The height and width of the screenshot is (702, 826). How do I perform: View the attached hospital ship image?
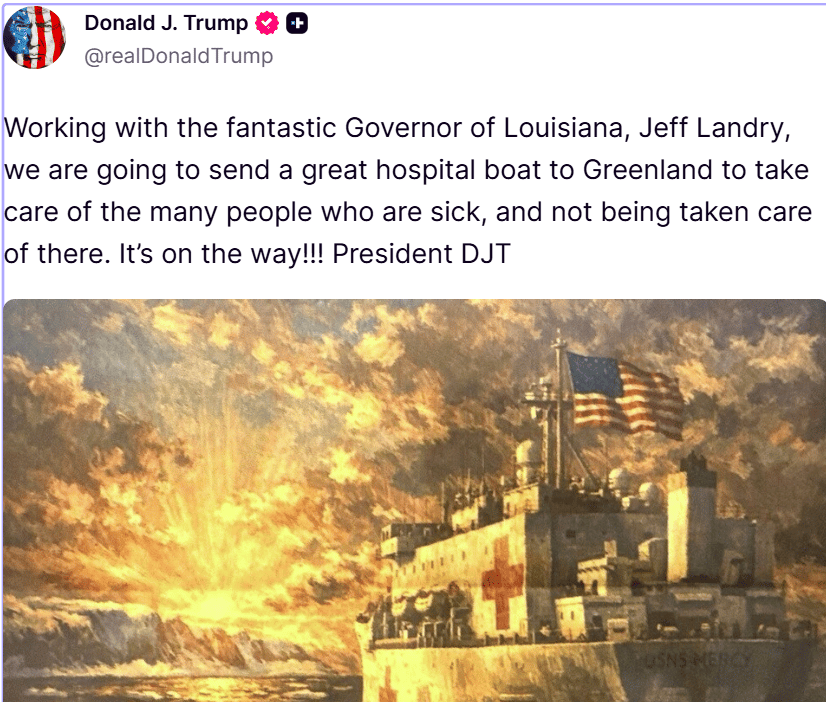[x=414, y=500]
